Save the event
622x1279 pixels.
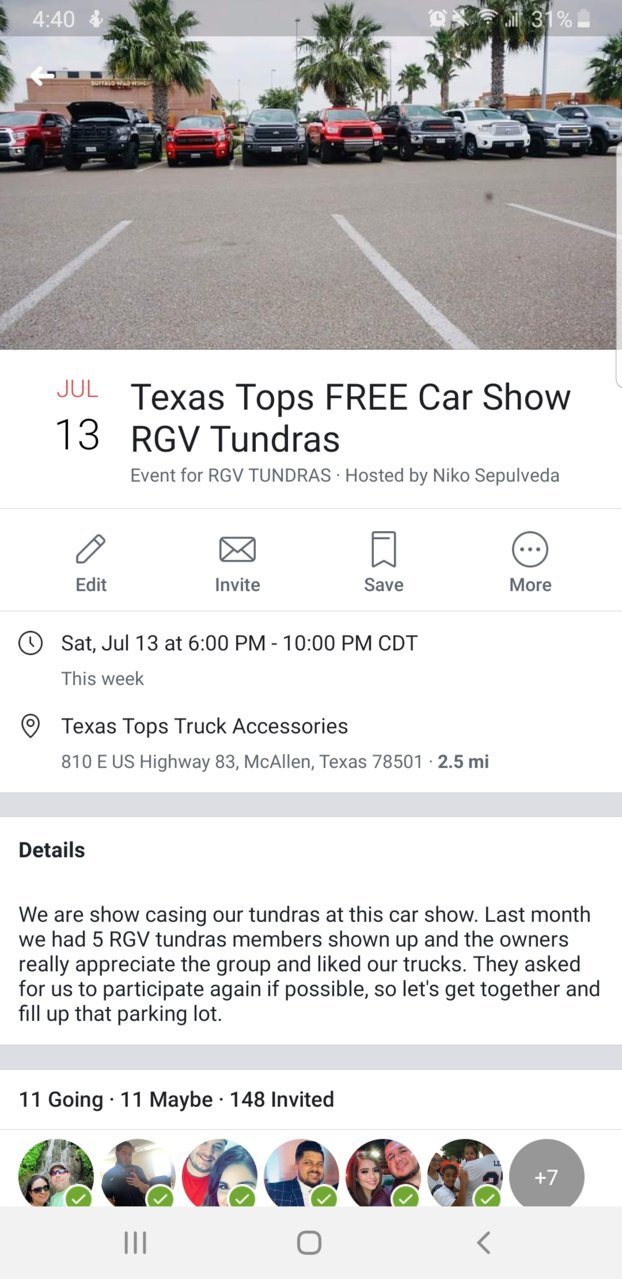[383, 562]
